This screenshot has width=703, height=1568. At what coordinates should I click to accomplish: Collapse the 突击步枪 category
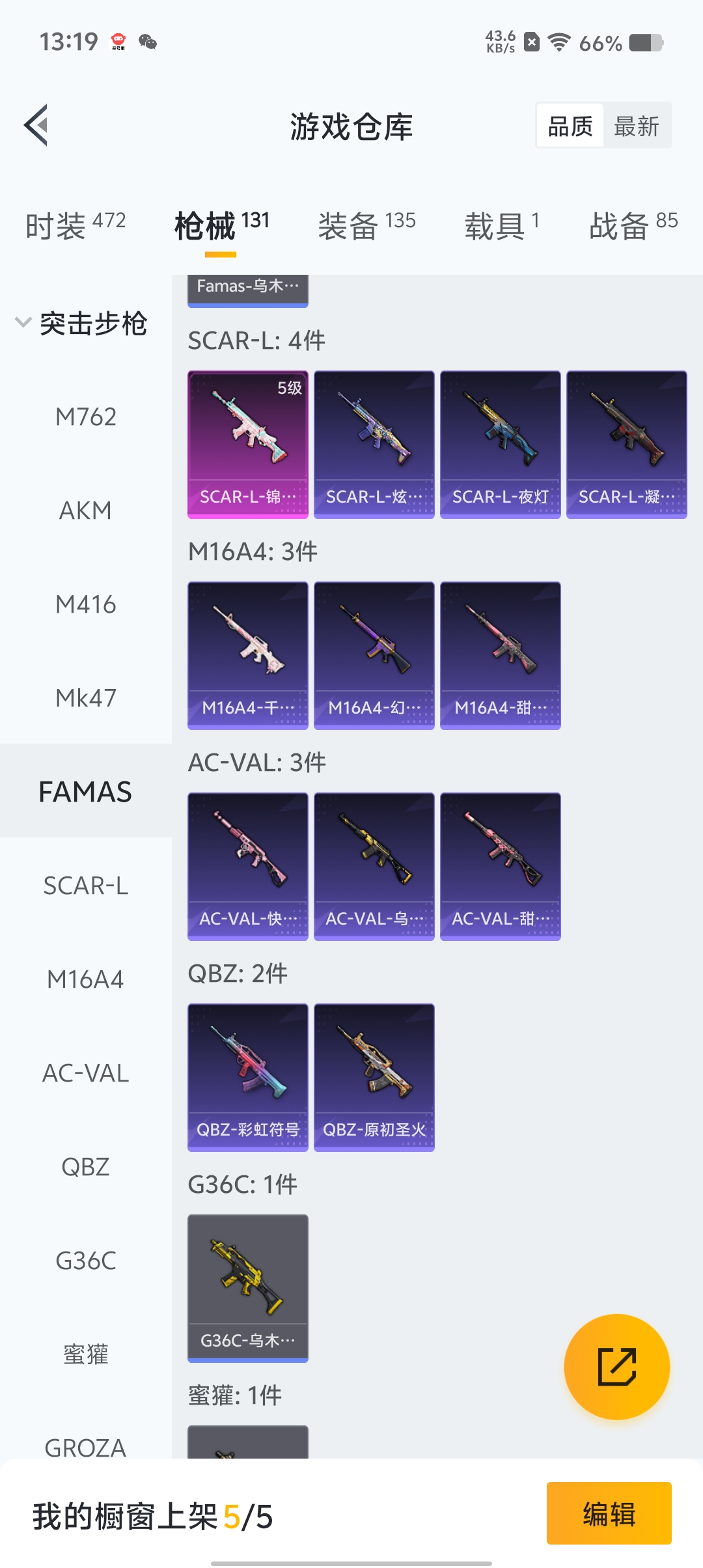(x=81, y=323)
